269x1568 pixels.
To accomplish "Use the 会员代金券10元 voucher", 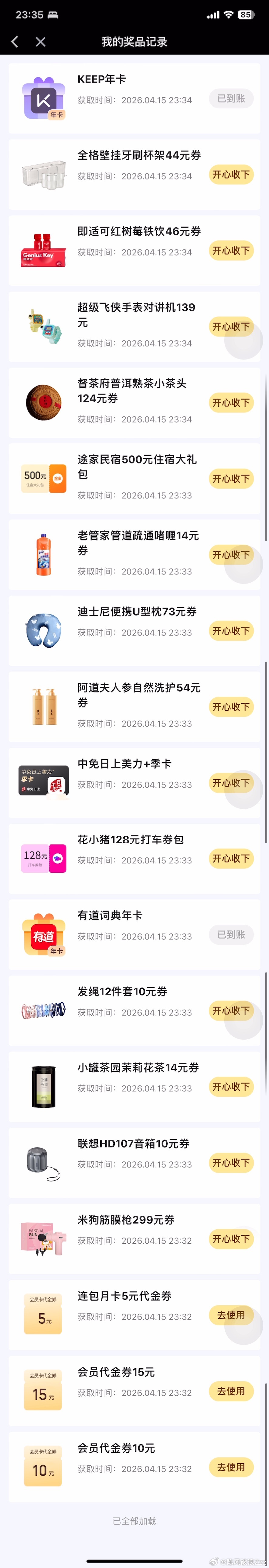I will coord(231,1468).
